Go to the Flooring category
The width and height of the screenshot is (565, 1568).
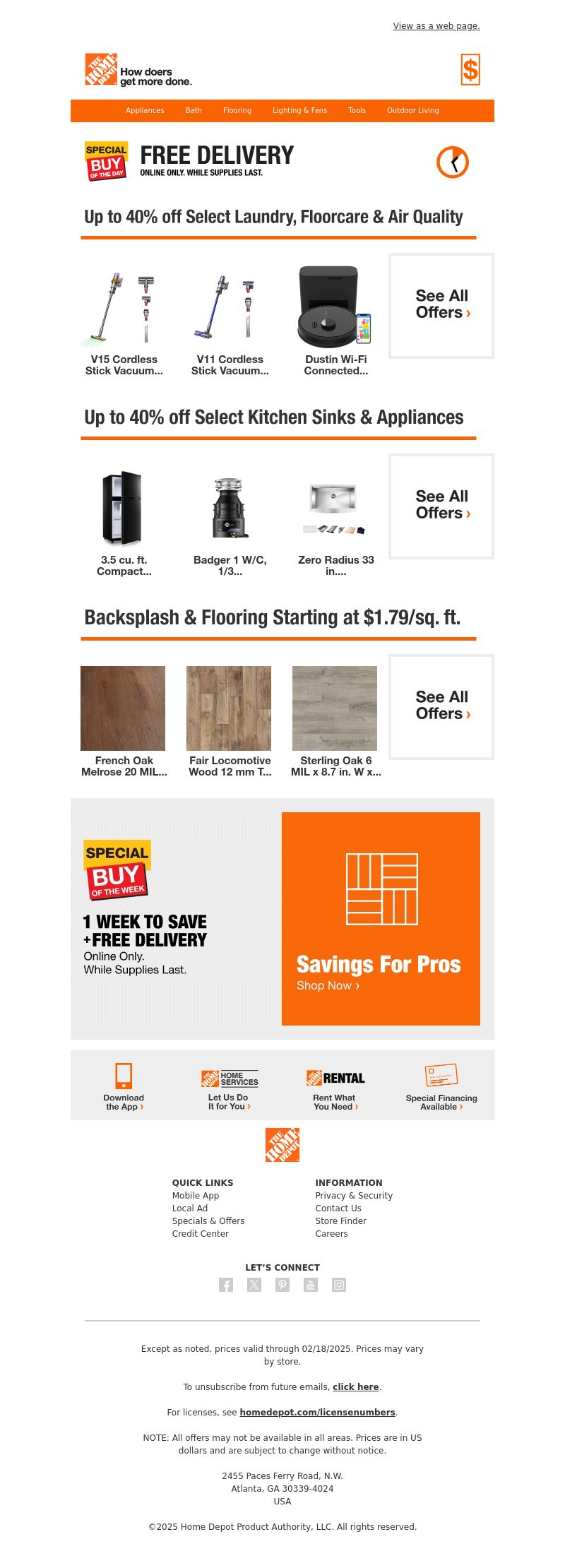(x=237, y=111)
